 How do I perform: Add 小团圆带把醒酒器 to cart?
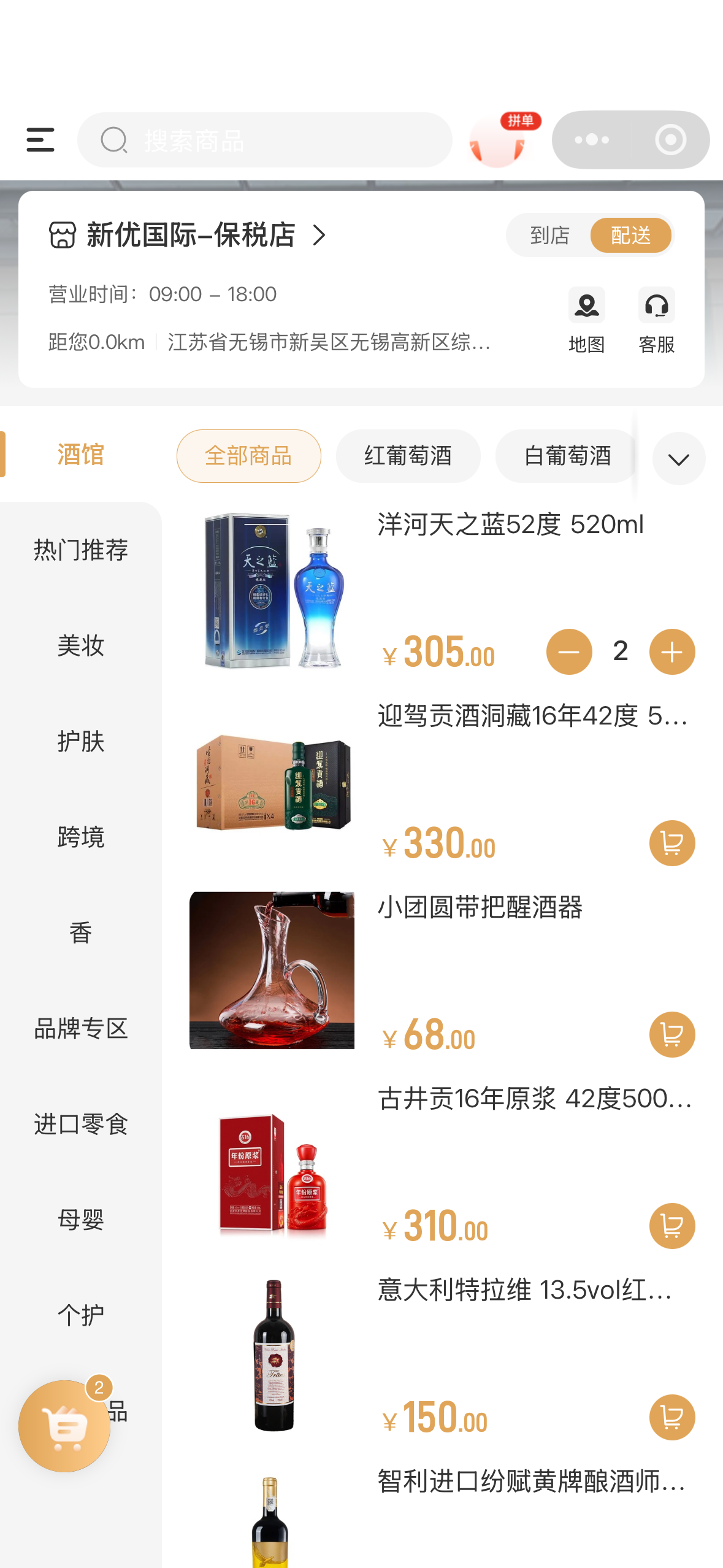[672, 1034]
